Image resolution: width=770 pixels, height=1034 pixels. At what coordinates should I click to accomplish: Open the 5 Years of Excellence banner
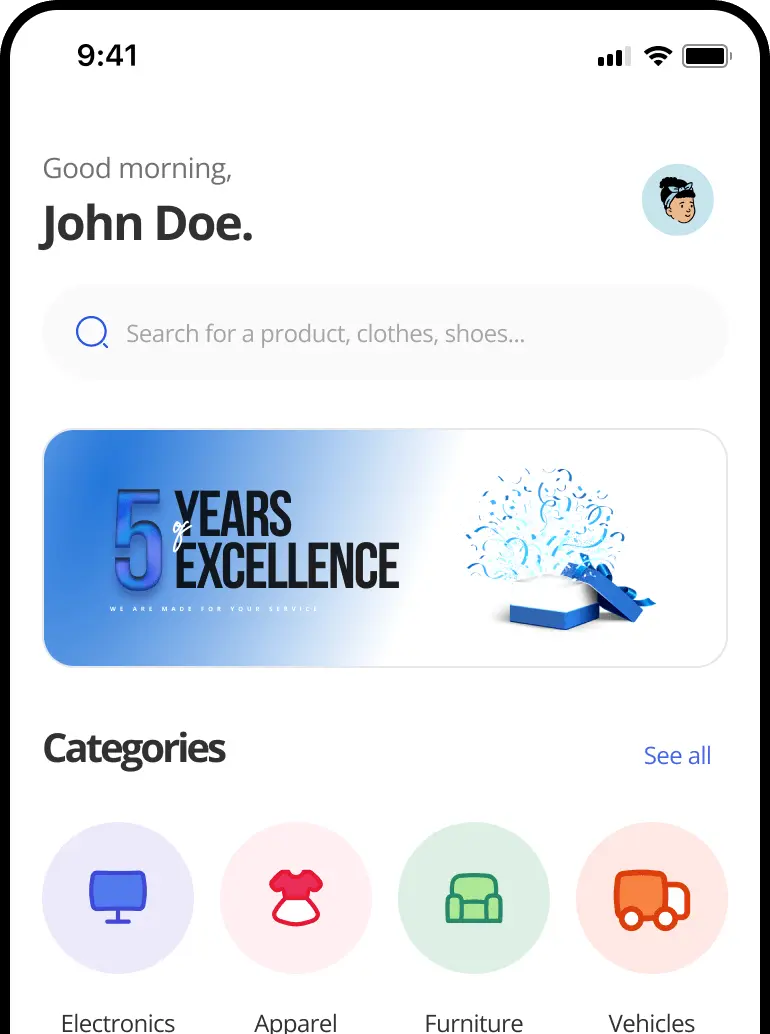click(385, 548)
